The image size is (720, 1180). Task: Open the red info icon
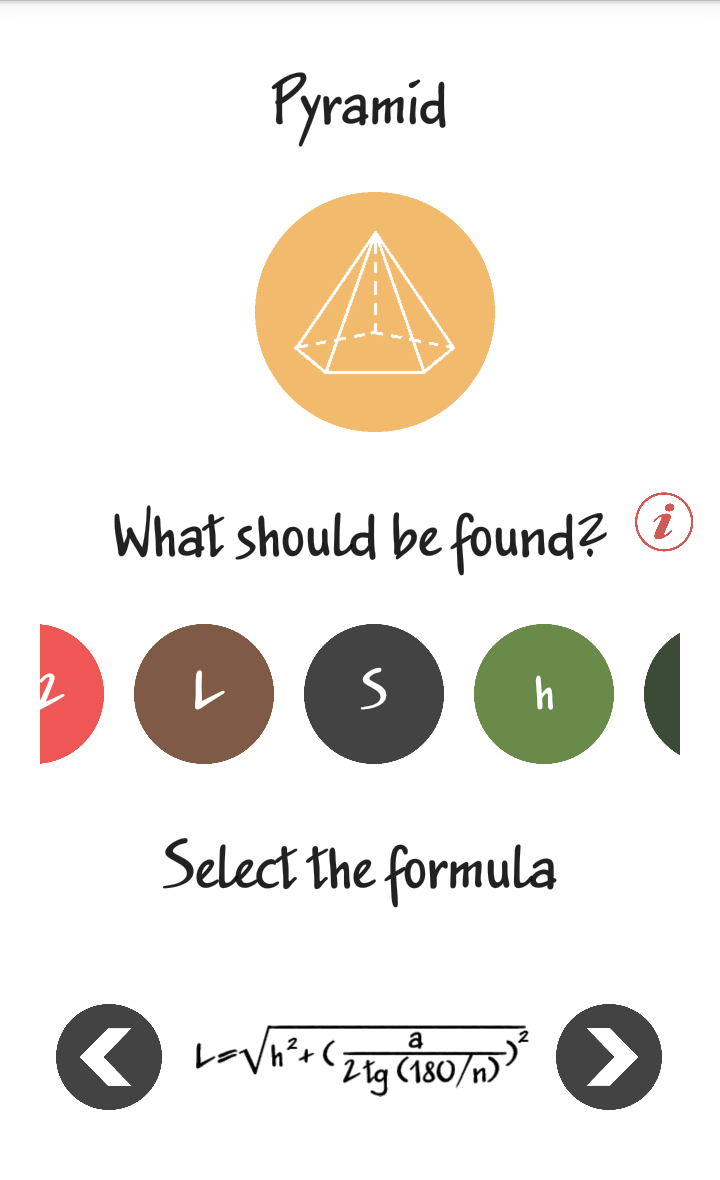point(664,522)
